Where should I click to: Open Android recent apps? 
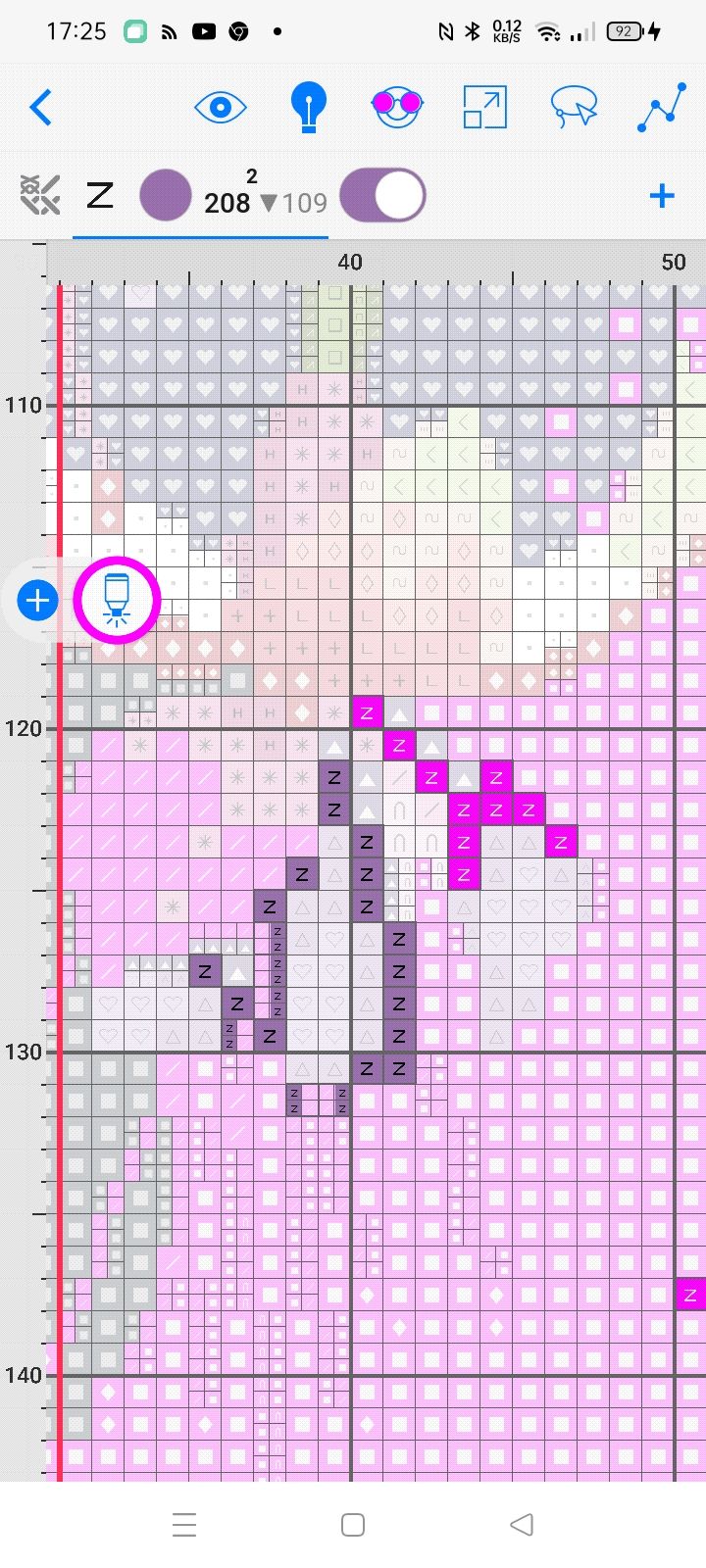point(184,1525)
